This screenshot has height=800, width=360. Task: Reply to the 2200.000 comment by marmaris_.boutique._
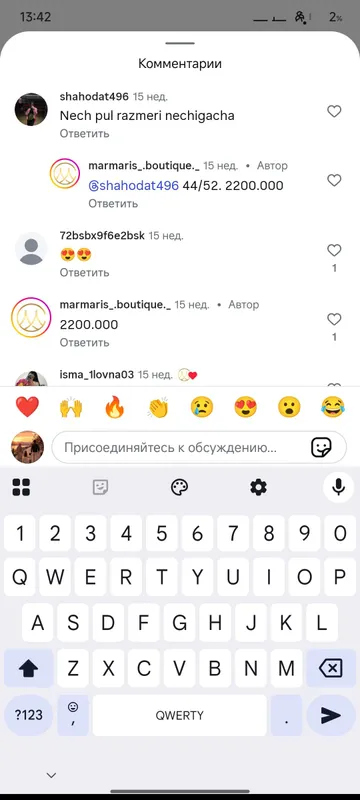pyautogui.click(x=84, y=342)
